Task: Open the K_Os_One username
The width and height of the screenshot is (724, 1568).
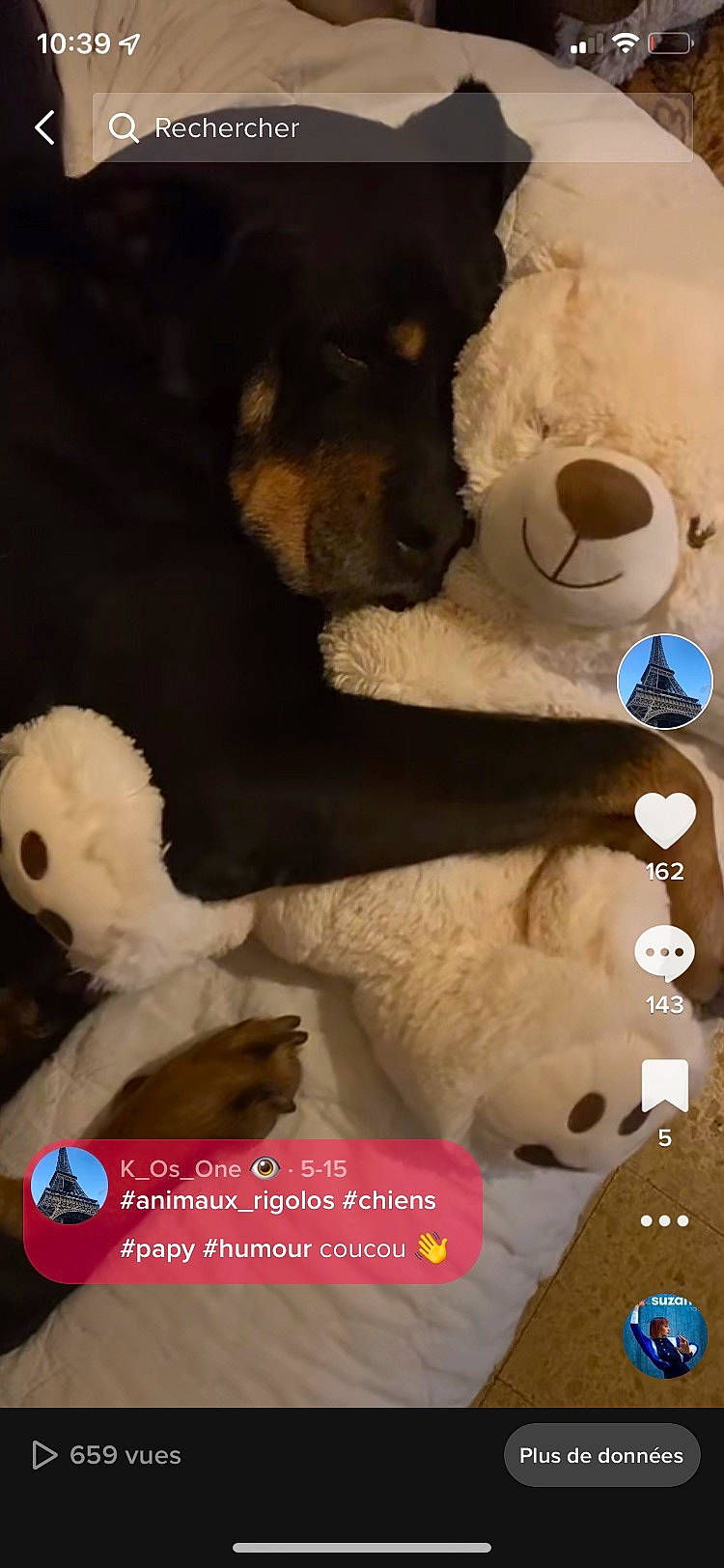Action: point(183,1168)
